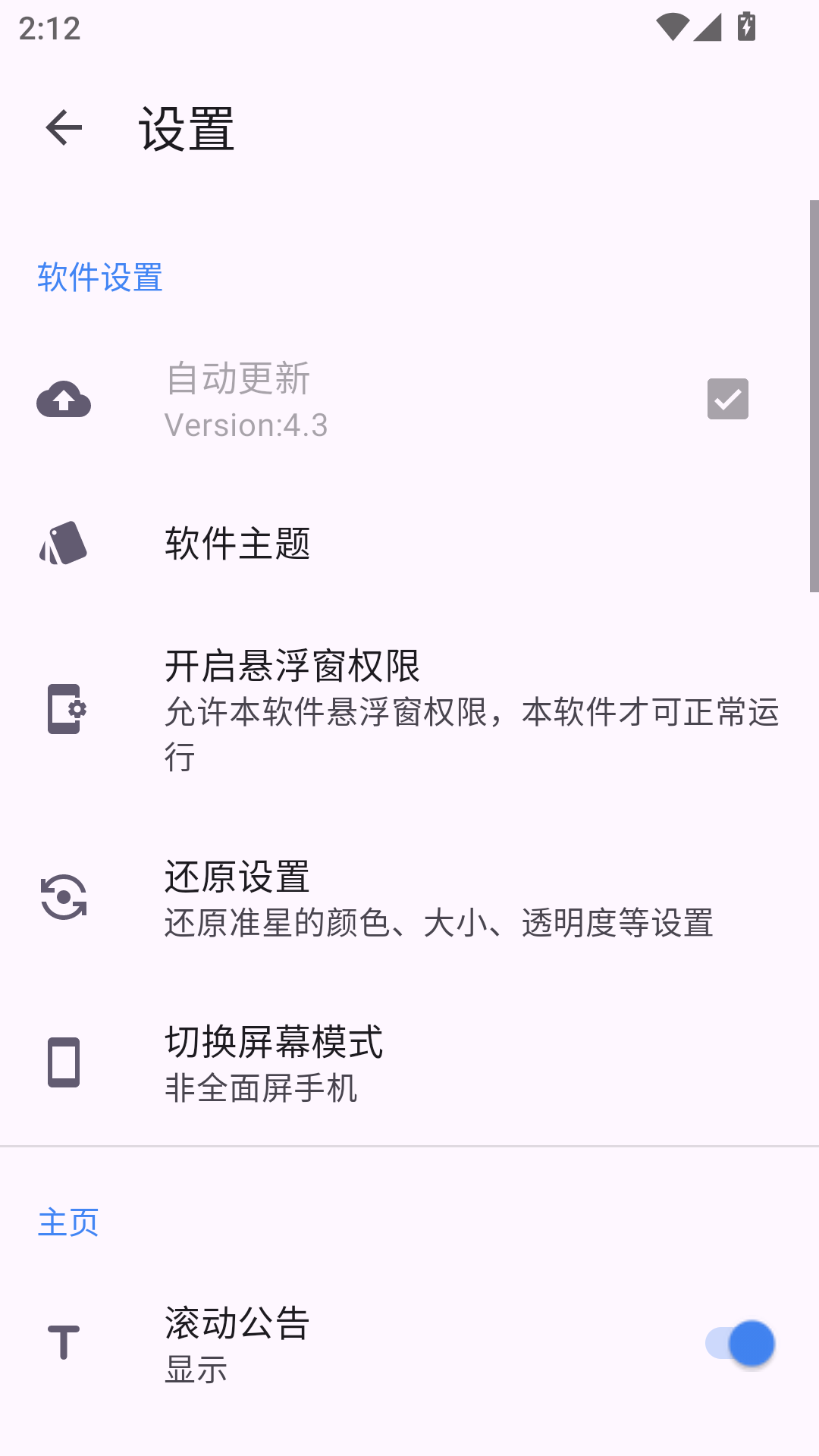Click the battery charging indicator icon
The image size is (819, 1456).
point(745,26)
